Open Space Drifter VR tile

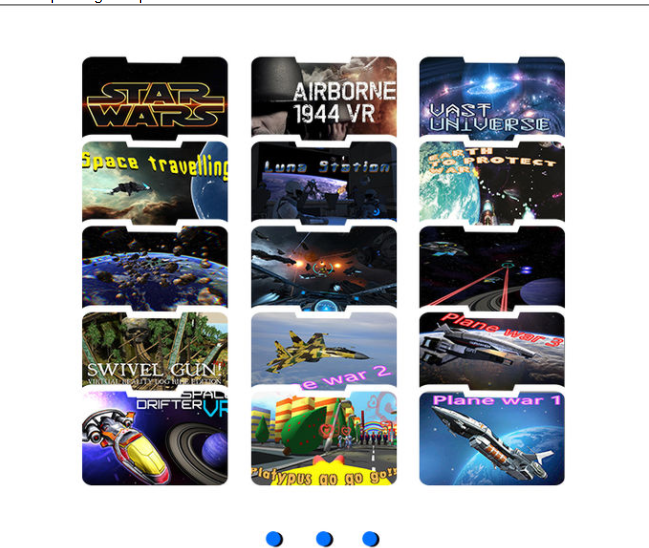[154, 438]
